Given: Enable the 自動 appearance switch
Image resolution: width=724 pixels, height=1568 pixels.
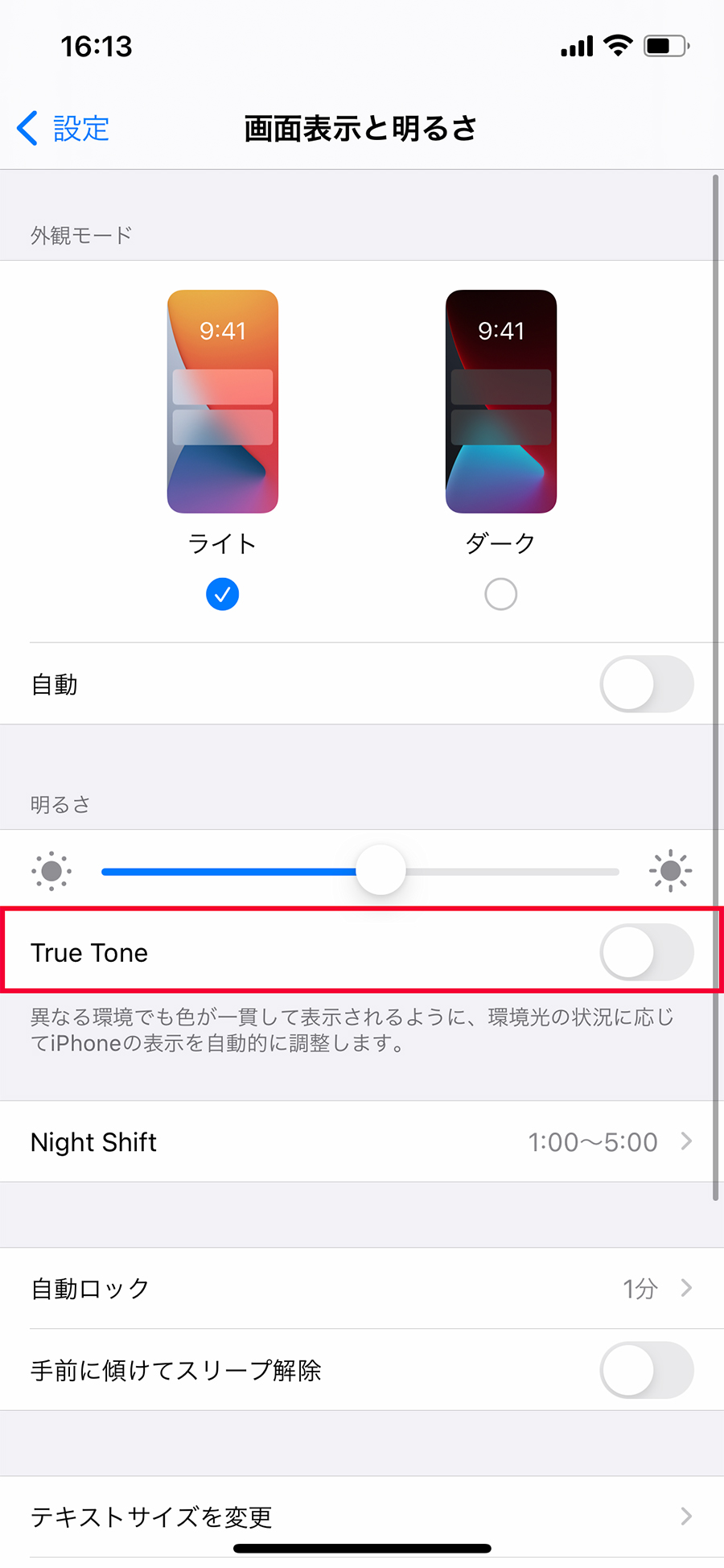Looking at the screenshot, I should click(x=647, y=684).
